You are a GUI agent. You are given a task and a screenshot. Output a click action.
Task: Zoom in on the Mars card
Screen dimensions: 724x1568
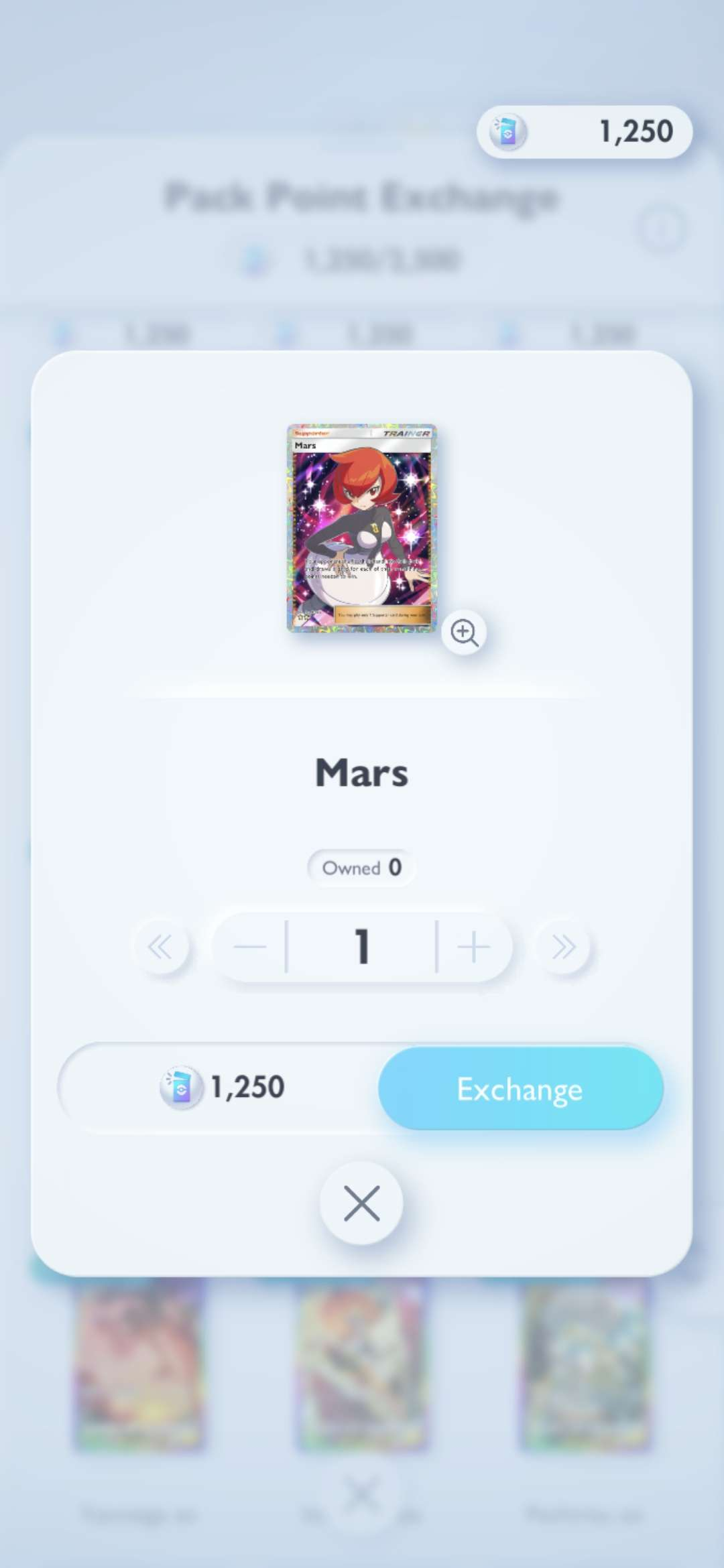point(464,632)
